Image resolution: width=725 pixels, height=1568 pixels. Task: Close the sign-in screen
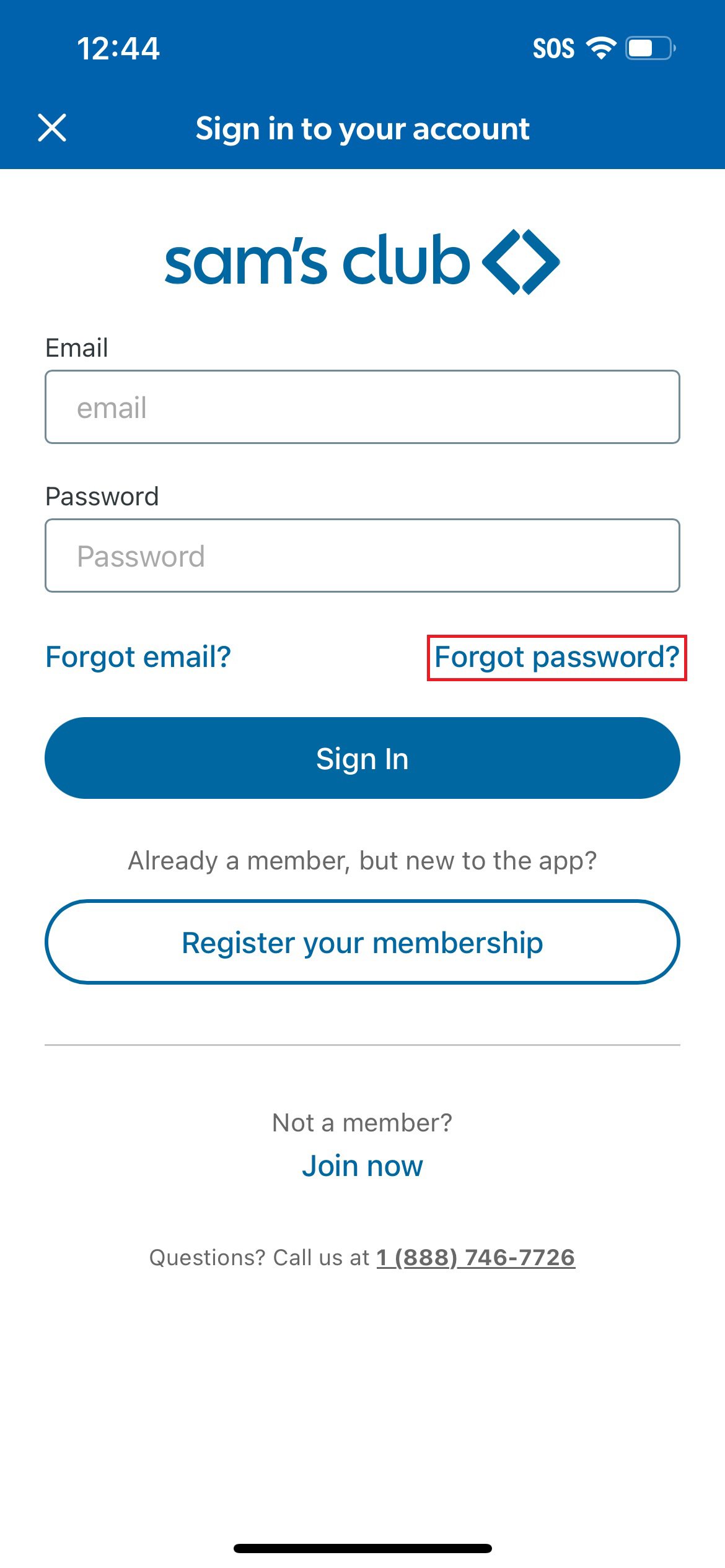(52, 128)
